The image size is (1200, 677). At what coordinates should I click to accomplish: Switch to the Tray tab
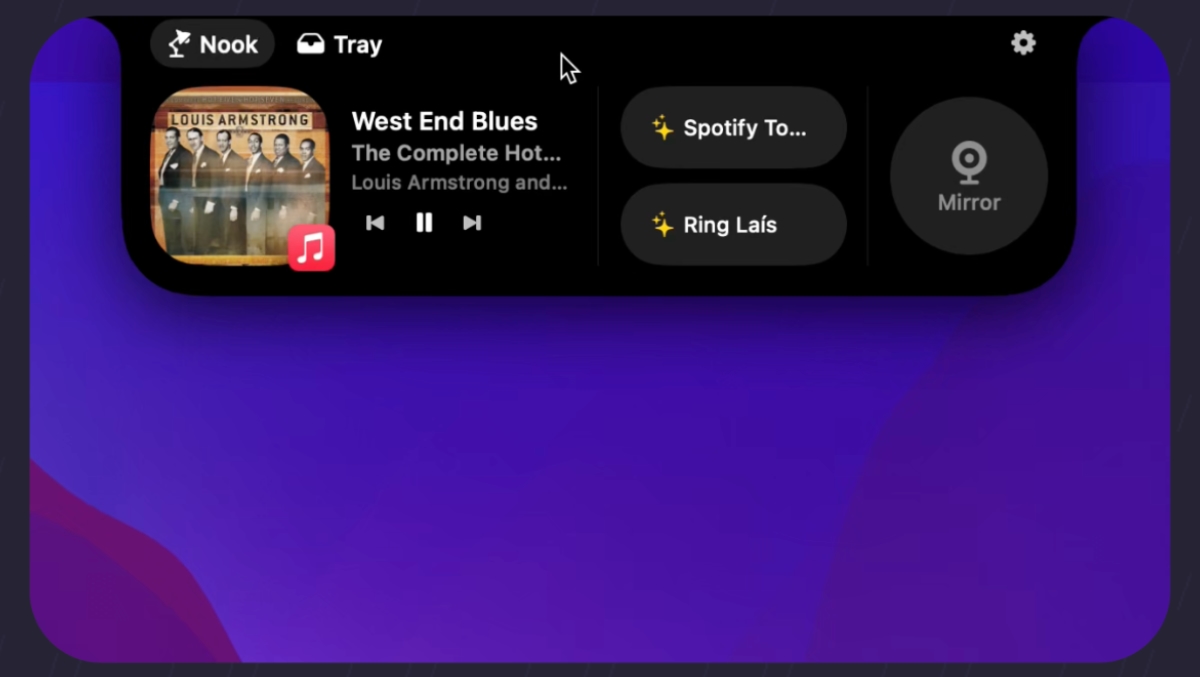click(x=340, y=44)
